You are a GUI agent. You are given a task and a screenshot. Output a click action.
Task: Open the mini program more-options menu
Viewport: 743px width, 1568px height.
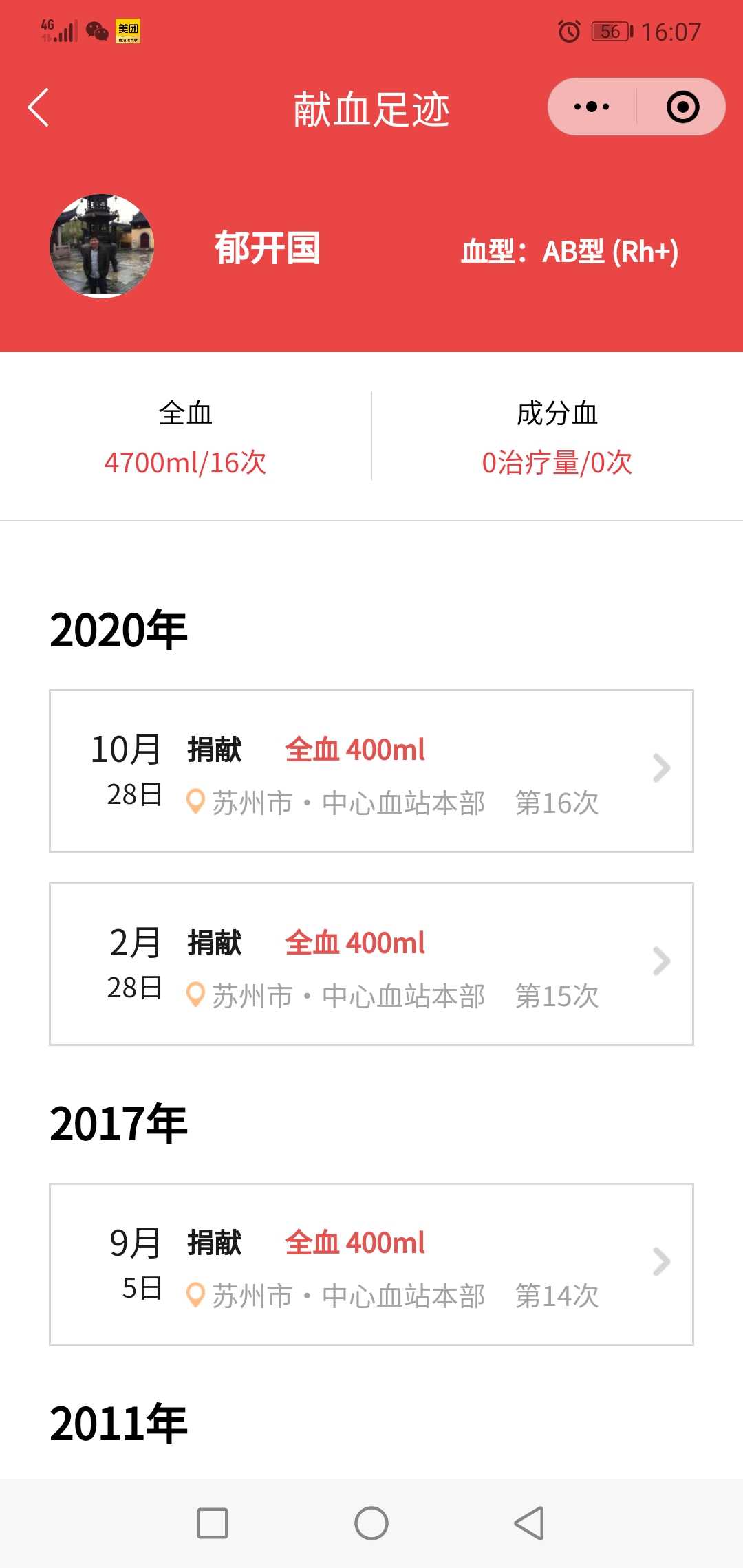[592, 107]
